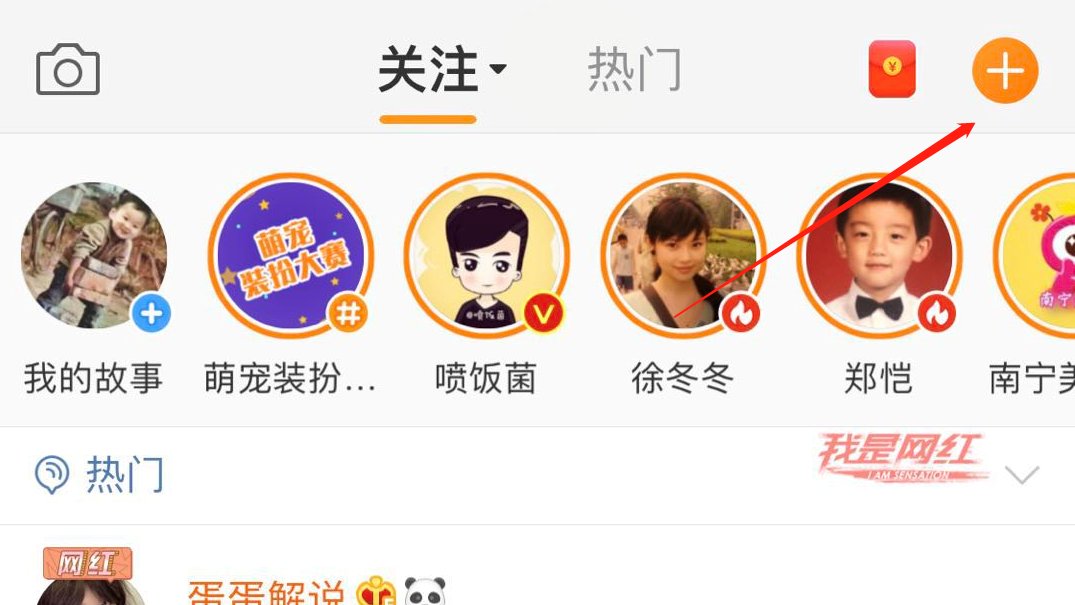Open the 关注 dropdown tab
This screenshot has width=1075, height=605.
click(x=441, y=72)
